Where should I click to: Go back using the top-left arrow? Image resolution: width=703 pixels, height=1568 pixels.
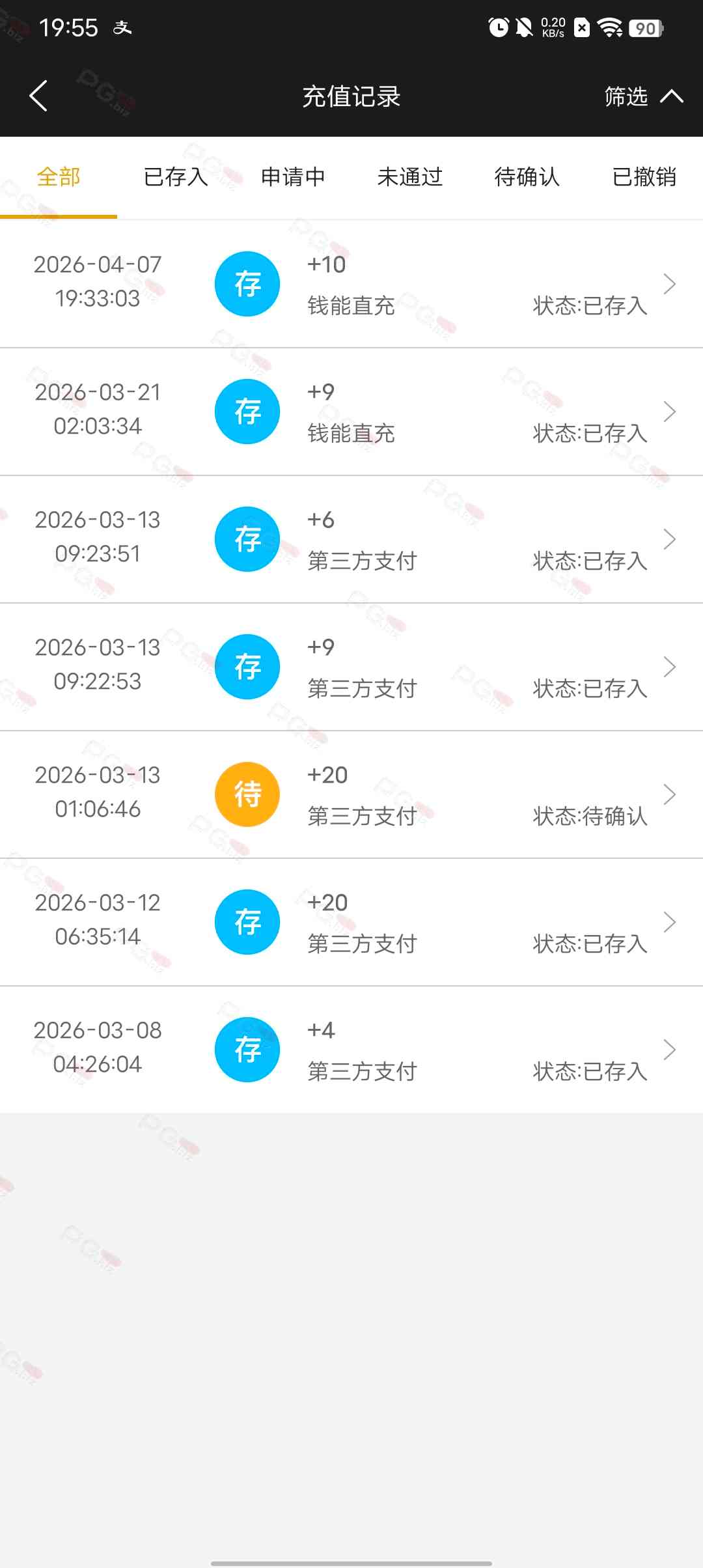[x=38, y=96]
